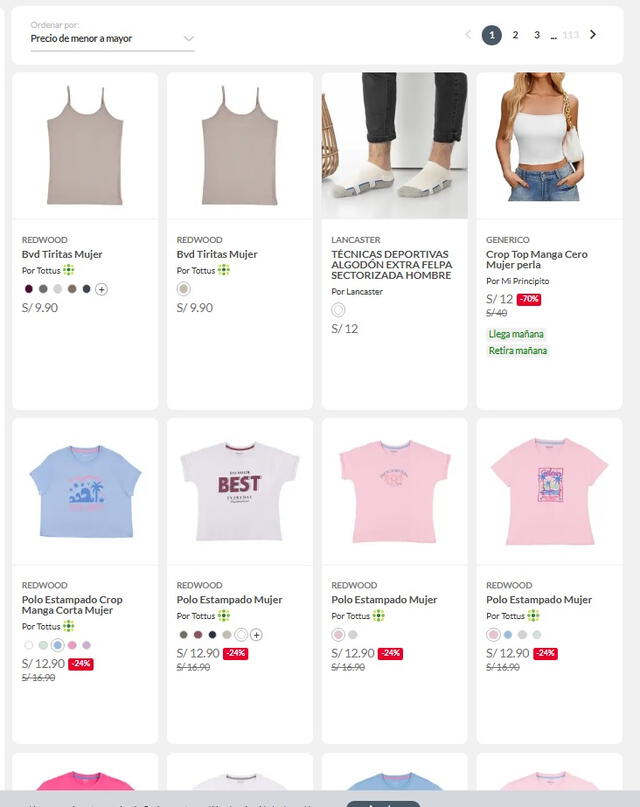This screenshot has height=807, width=640.
Task: Open the 'Ordenar por' sort dropdown
Action: pyautogui.click(x=112, y=38)
